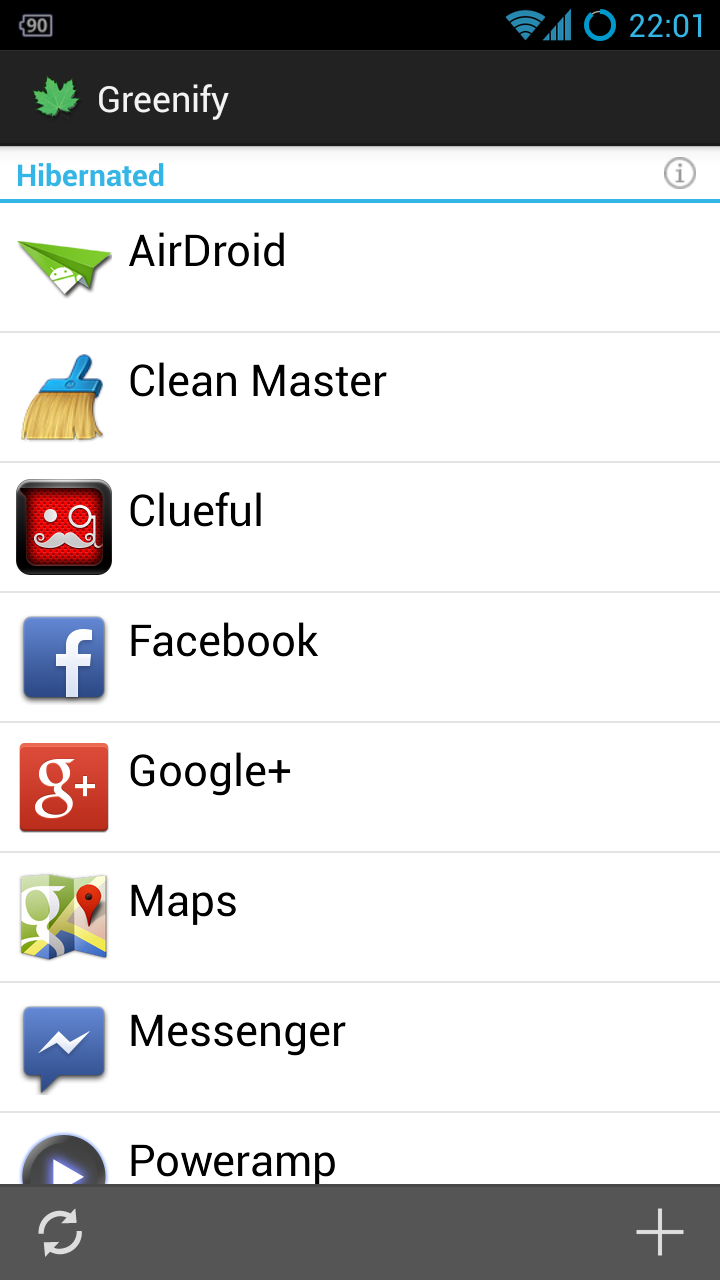The image size is (720, 1280).
Task: Select the Facebook entry
Action: click(x=360, y=657)
